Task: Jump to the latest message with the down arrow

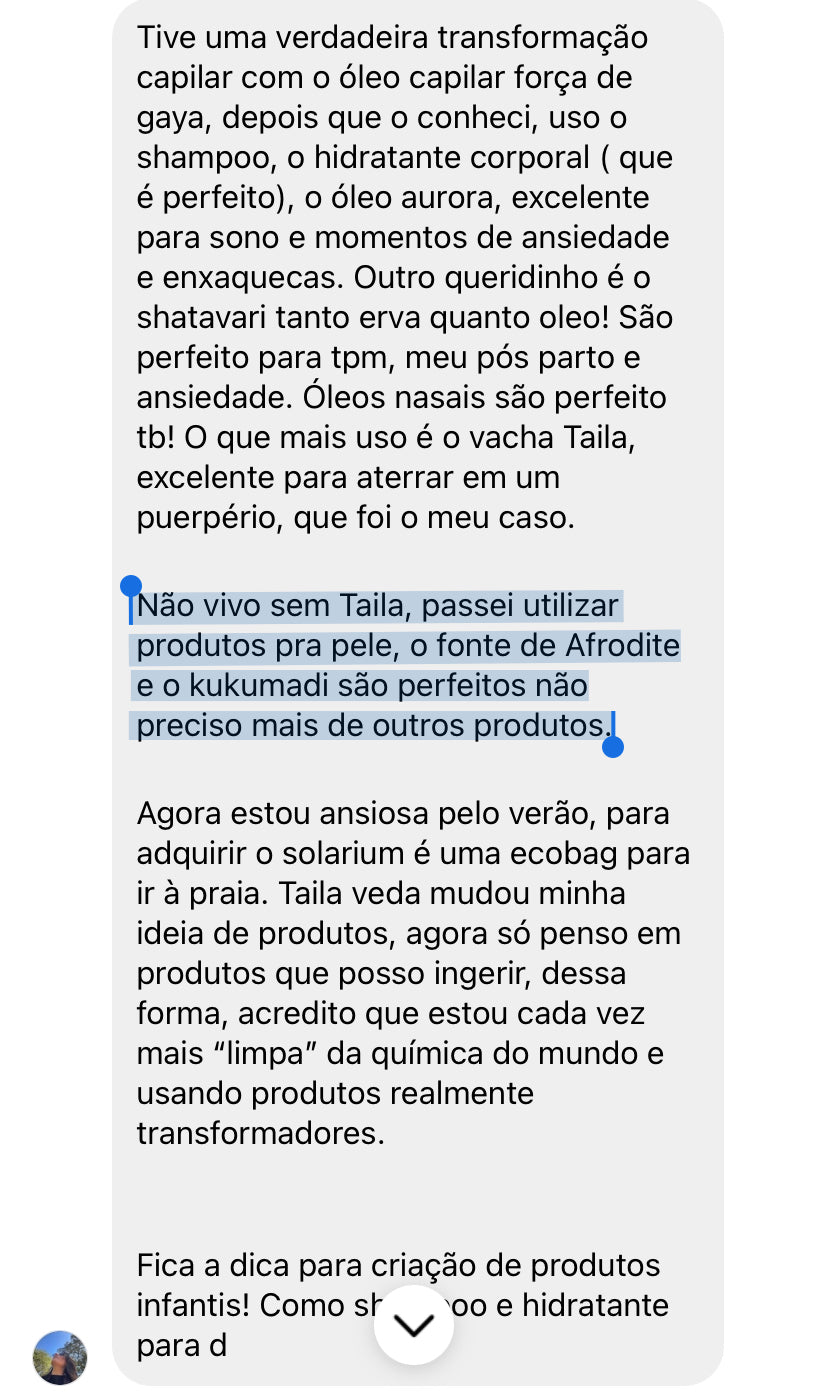Action: (413, 1325)
